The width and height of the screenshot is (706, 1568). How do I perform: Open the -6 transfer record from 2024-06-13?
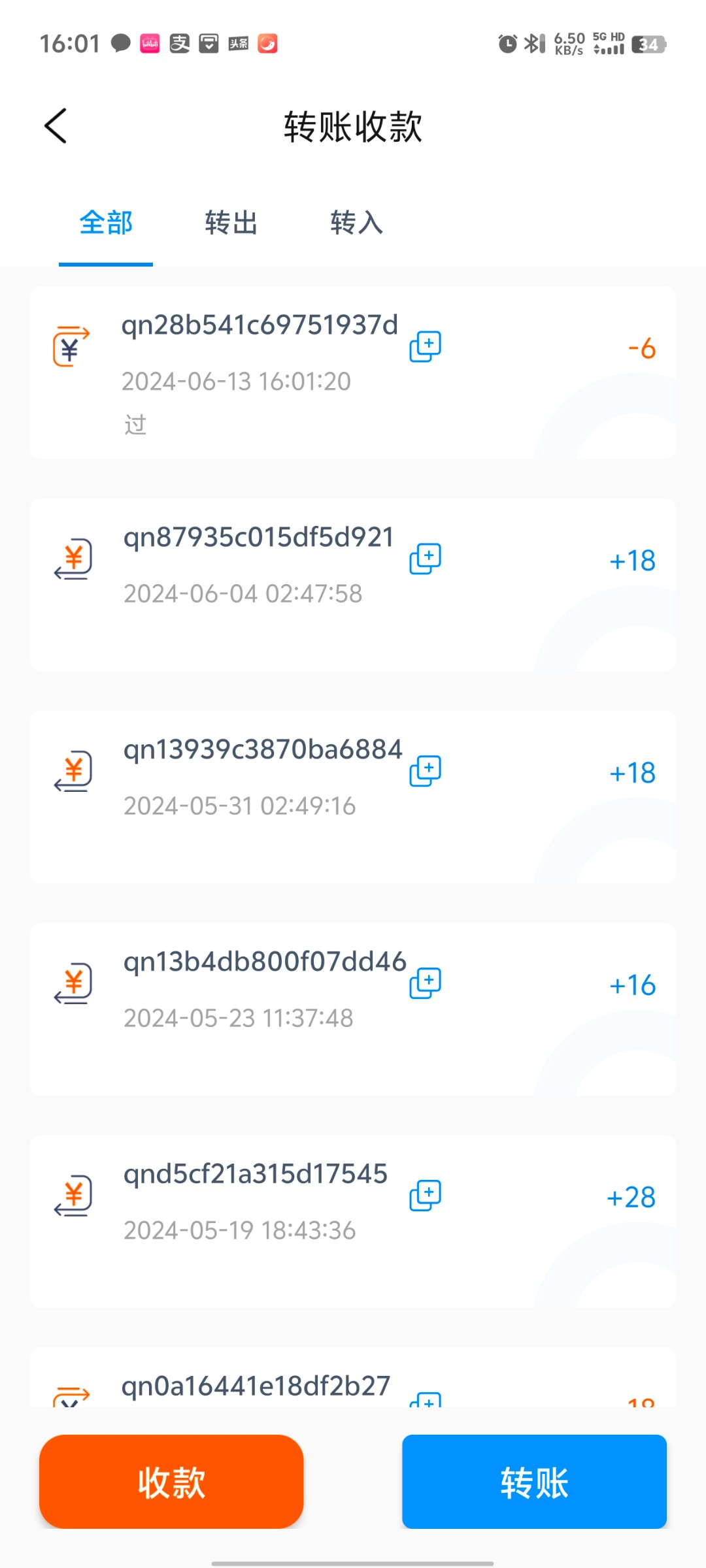pyautogui.click(x=353, y=372)
